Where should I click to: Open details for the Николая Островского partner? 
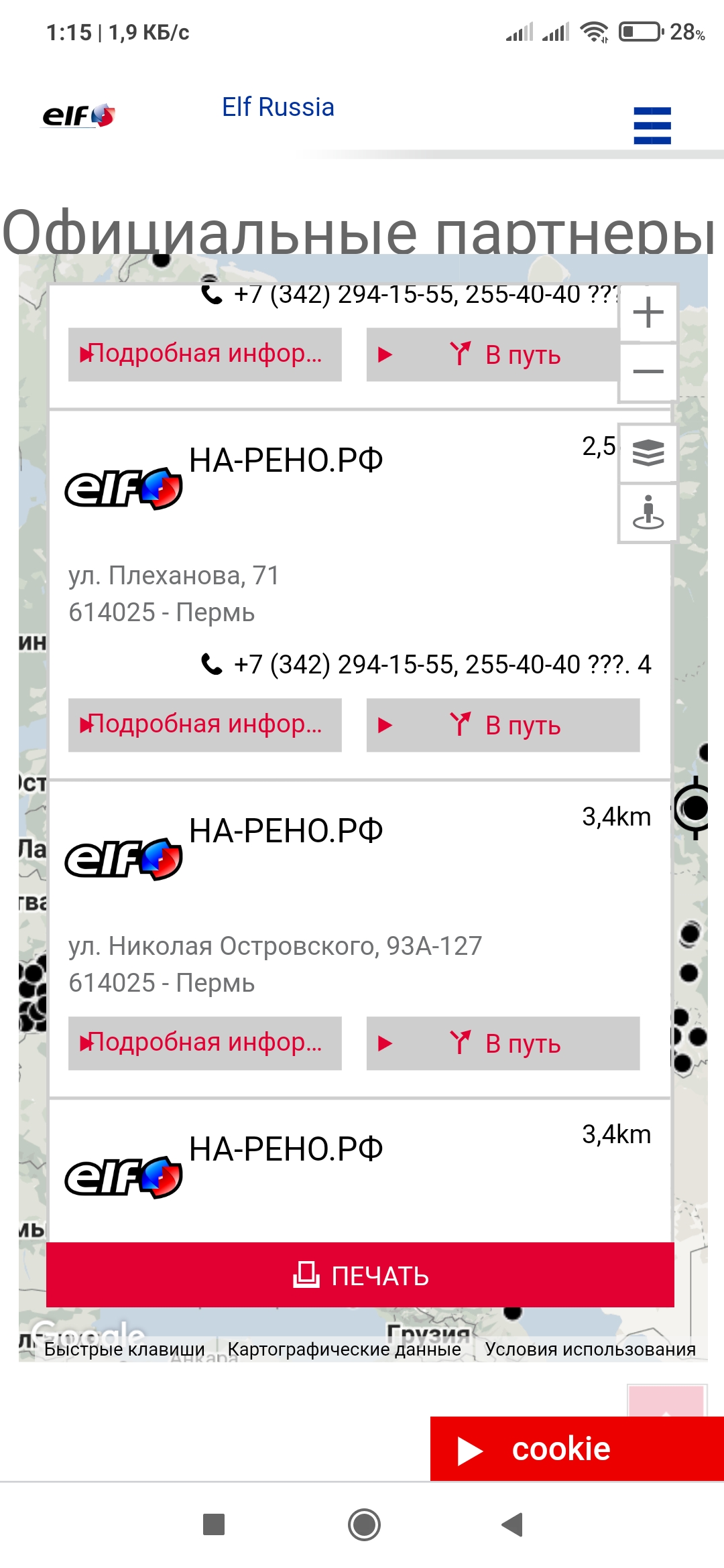click(205, 1043)
